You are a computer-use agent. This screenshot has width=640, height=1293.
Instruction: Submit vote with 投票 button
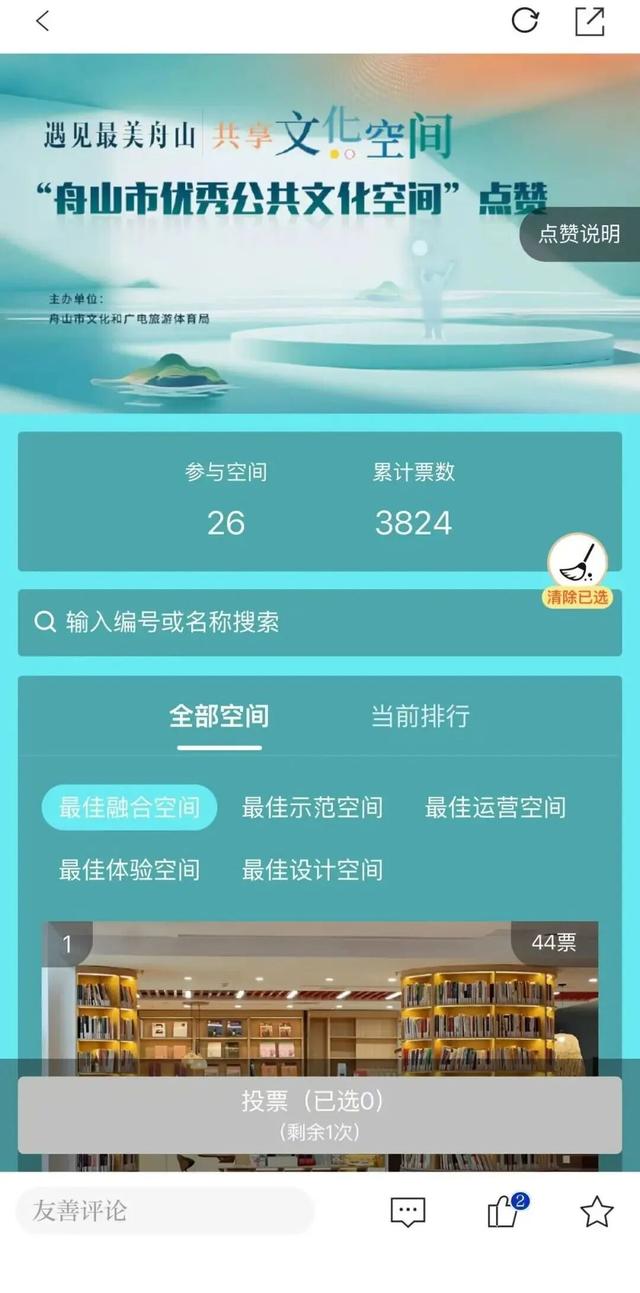tap(320, 1114)
